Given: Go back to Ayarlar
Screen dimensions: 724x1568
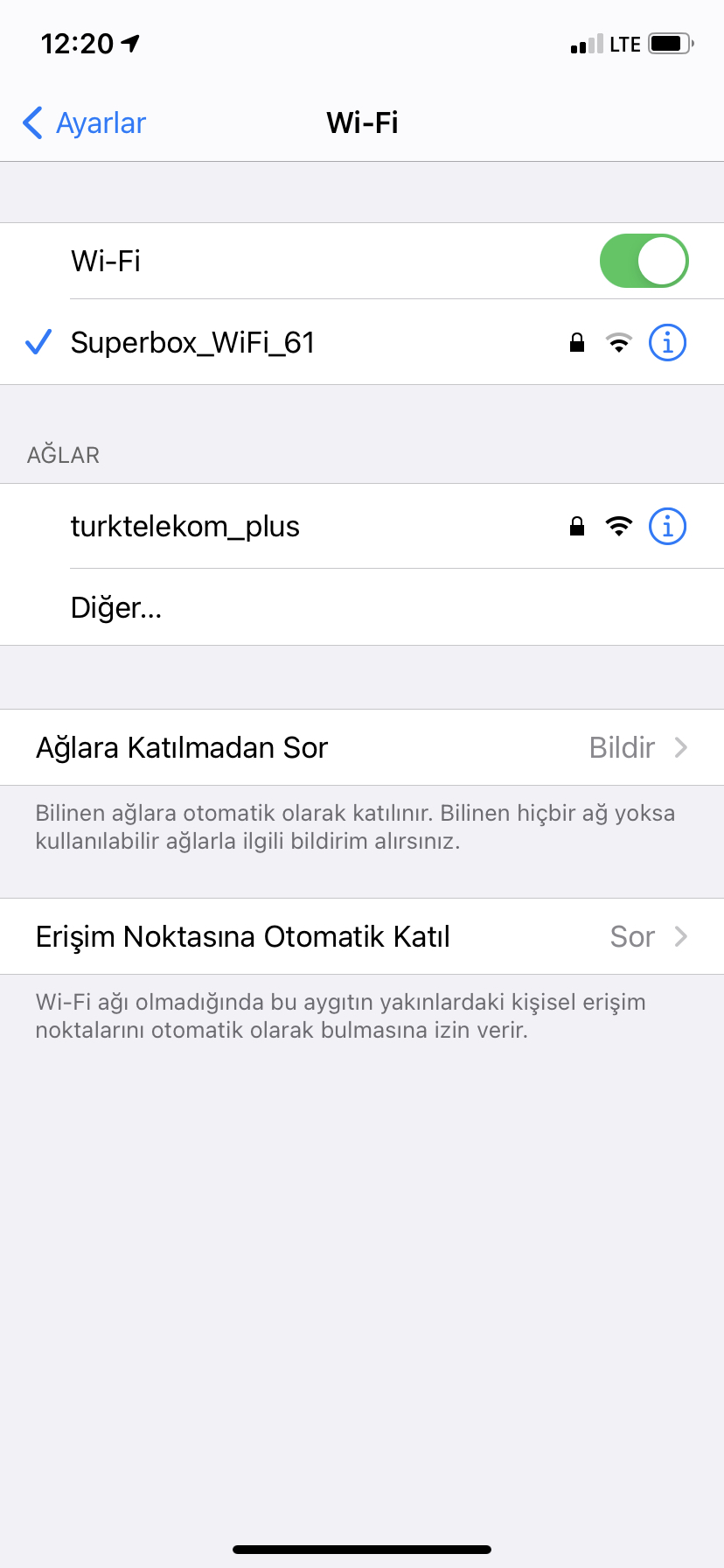Looking at the screenshot, I should point(84,123).
